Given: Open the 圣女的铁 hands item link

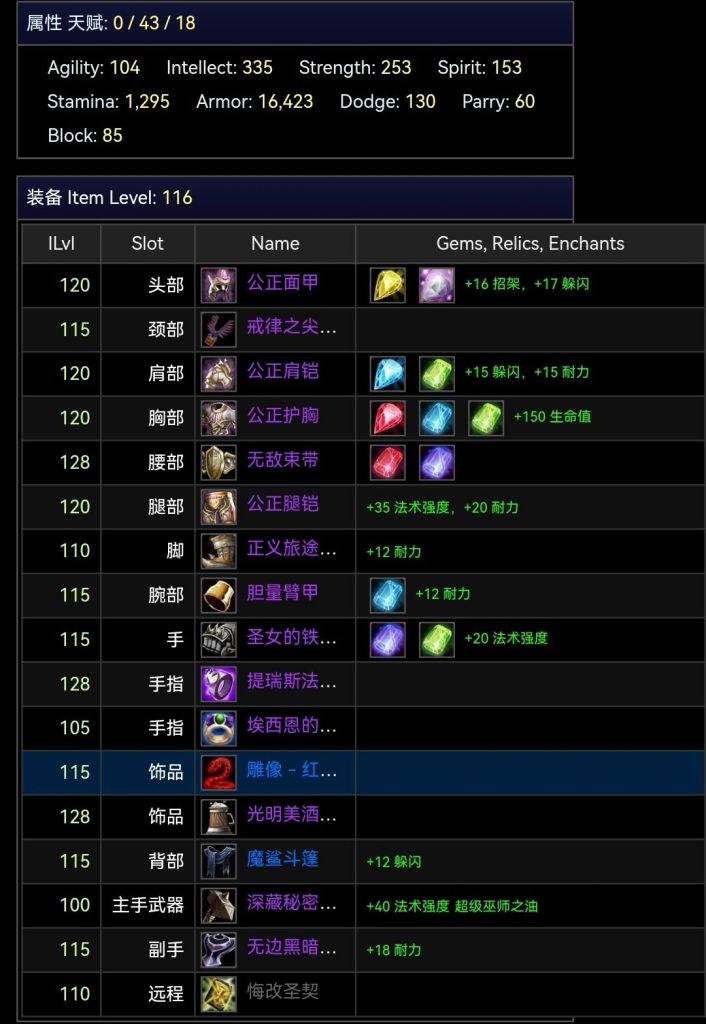Looking at the screenshot, I should (291, 637).
